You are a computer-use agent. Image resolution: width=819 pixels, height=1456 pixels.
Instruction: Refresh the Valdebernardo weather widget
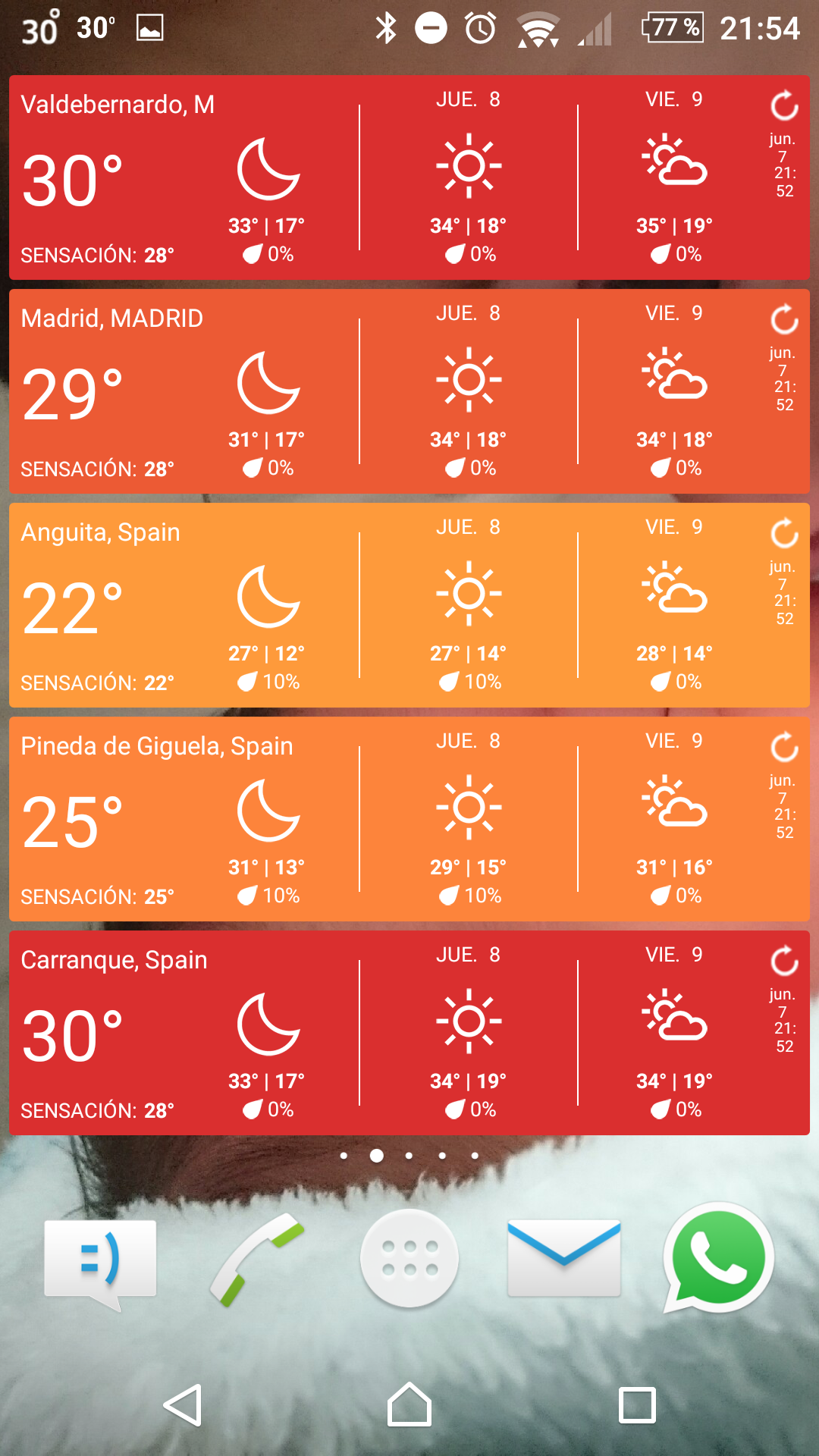(784, 106)
